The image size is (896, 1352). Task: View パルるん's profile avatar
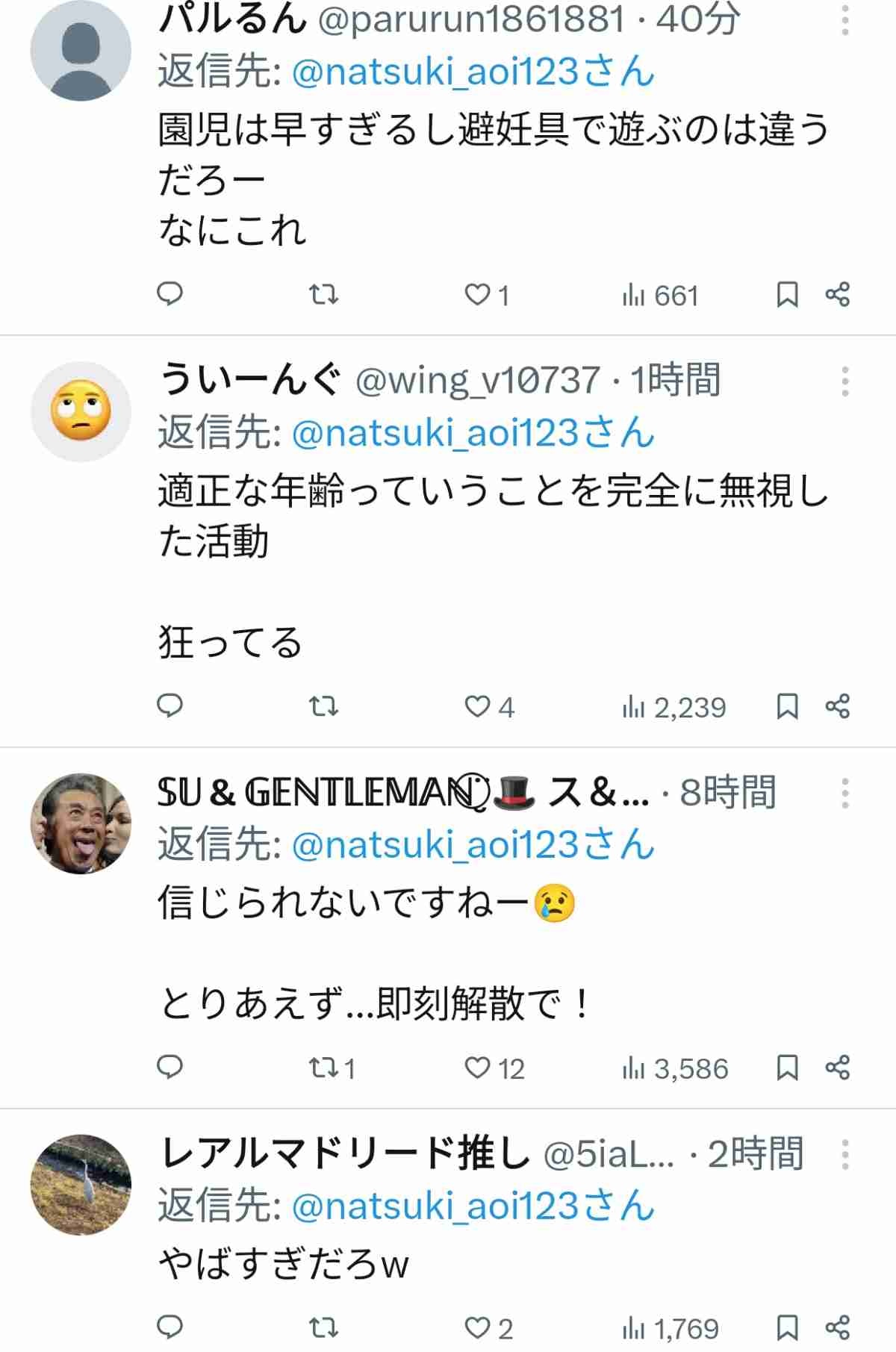(x=81, y=51)
